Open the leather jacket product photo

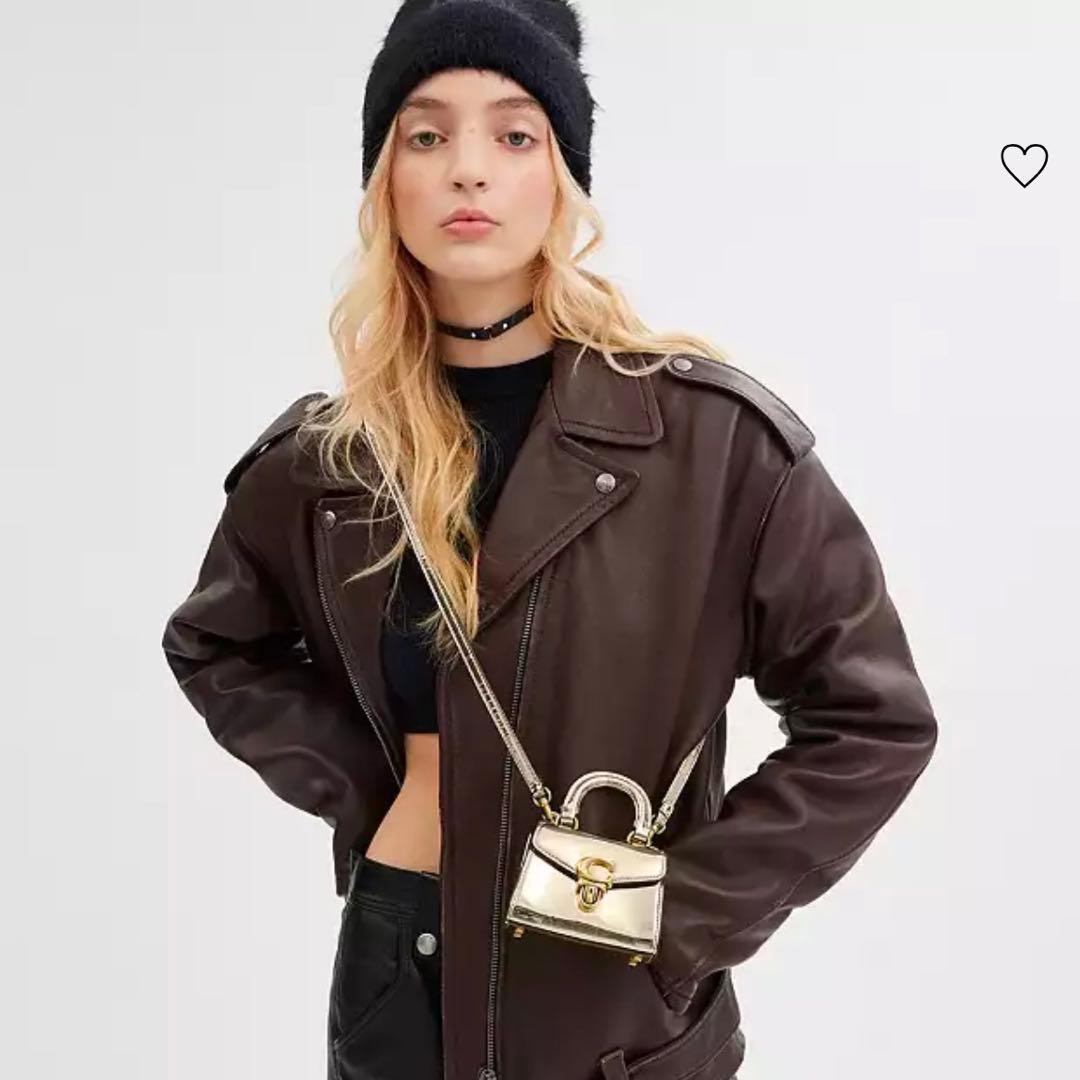point(540,600)
